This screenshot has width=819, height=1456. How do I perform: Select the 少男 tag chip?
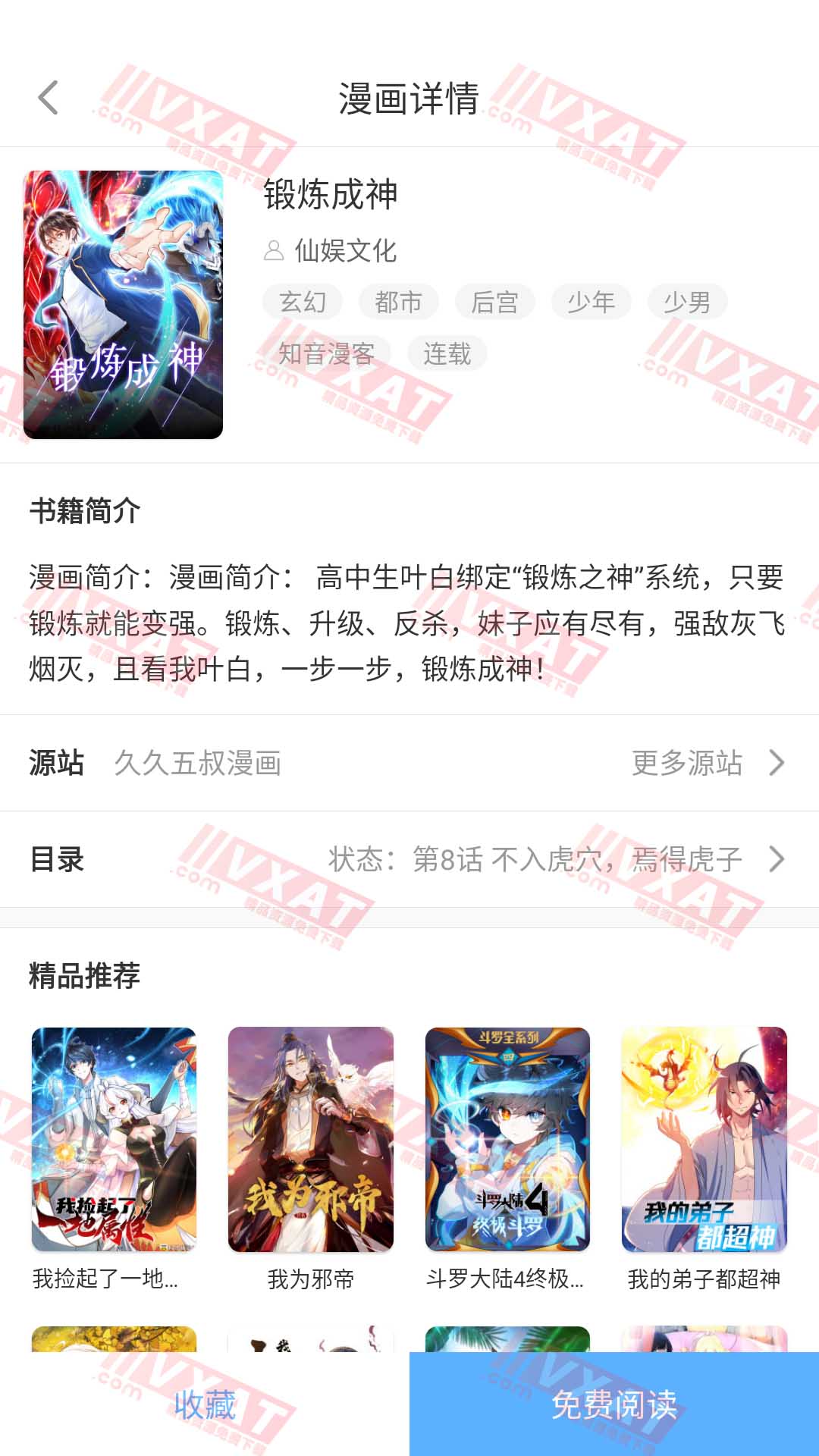687,302
